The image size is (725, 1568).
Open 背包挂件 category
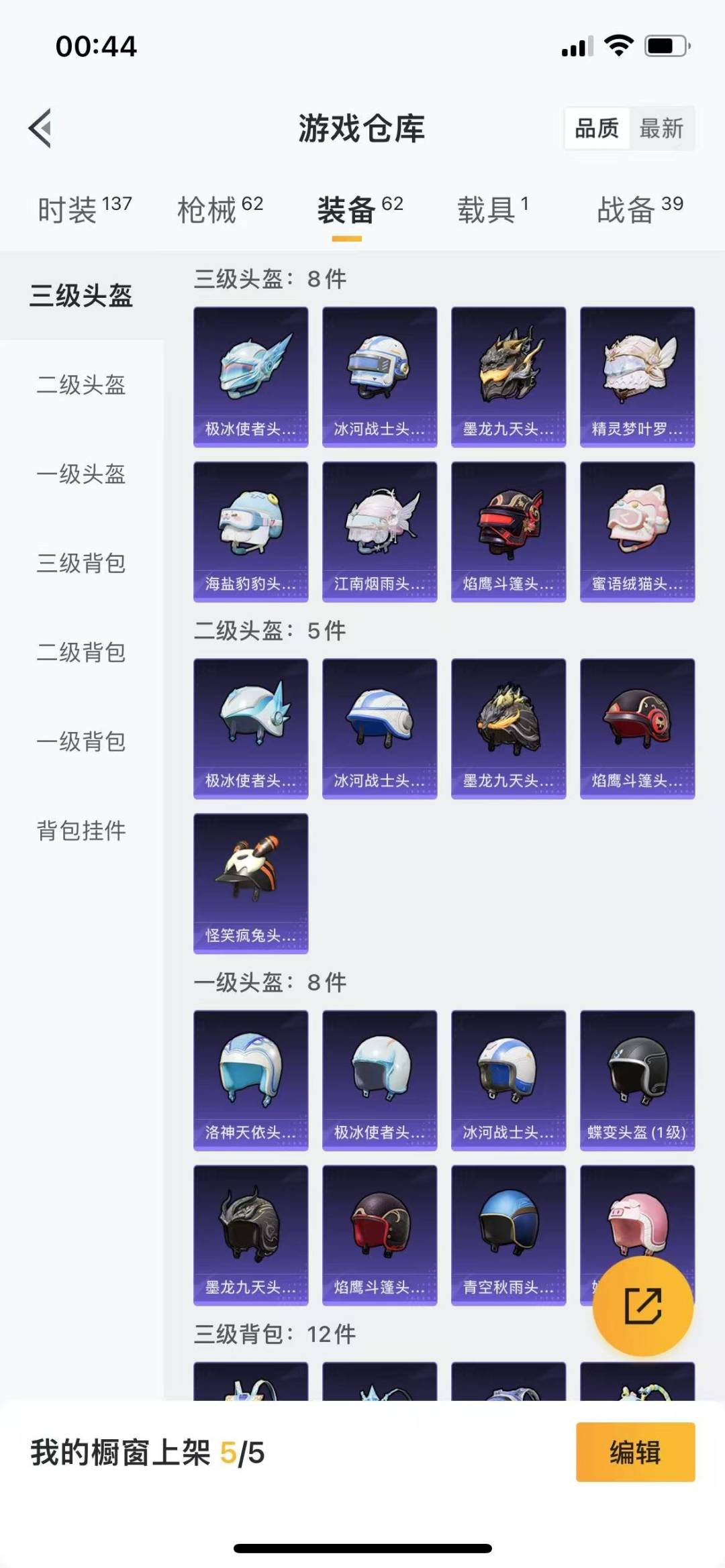click(x=81, y=831)
